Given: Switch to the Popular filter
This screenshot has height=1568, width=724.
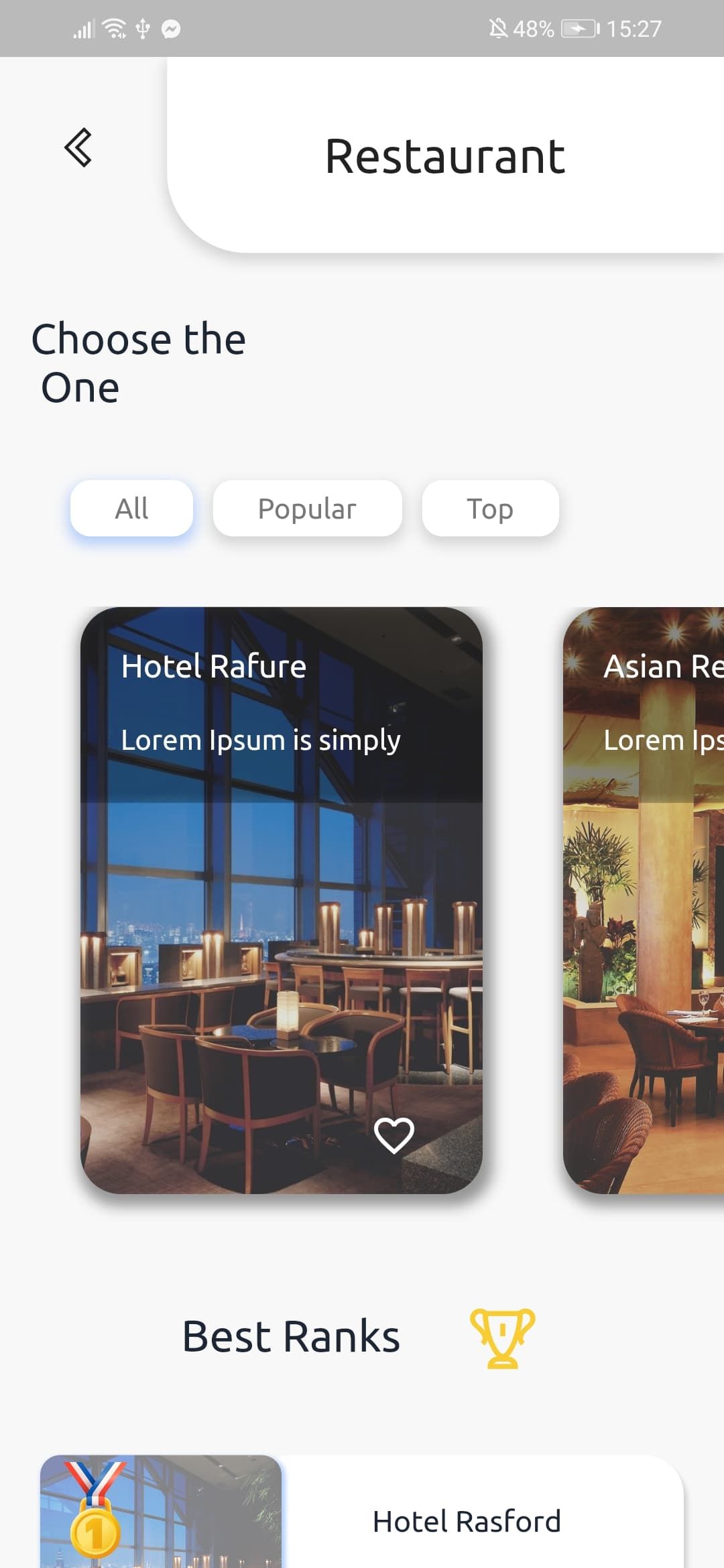Looking at the screenshot, I should [307, 509].
